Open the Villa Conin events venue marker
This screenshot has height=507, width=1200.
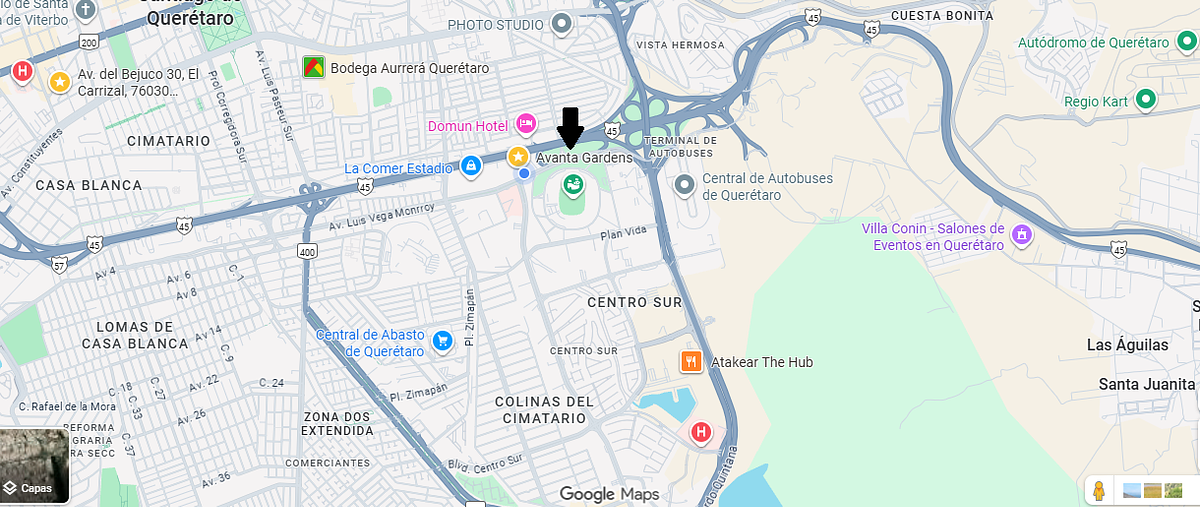point(1021,236)
